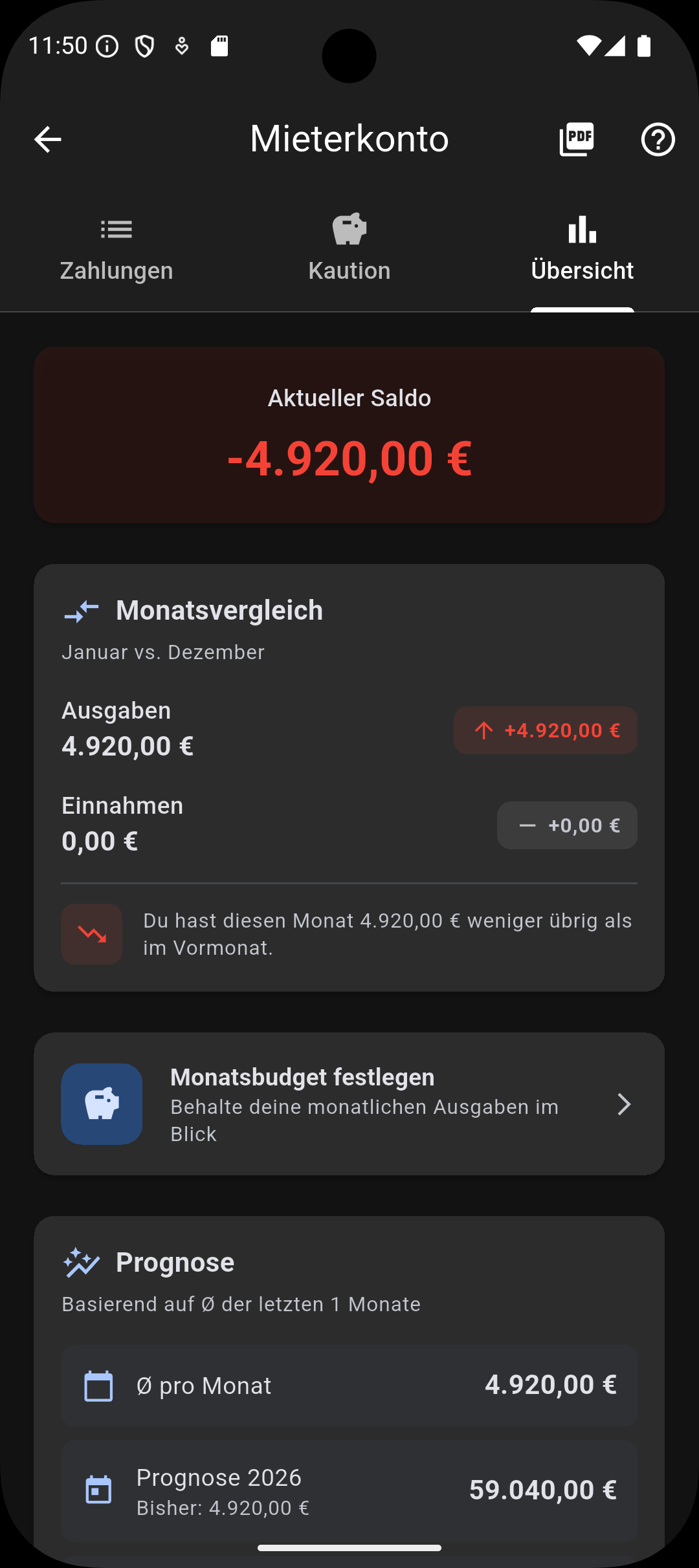Open Monatsbudget festlegen card

349,1104
